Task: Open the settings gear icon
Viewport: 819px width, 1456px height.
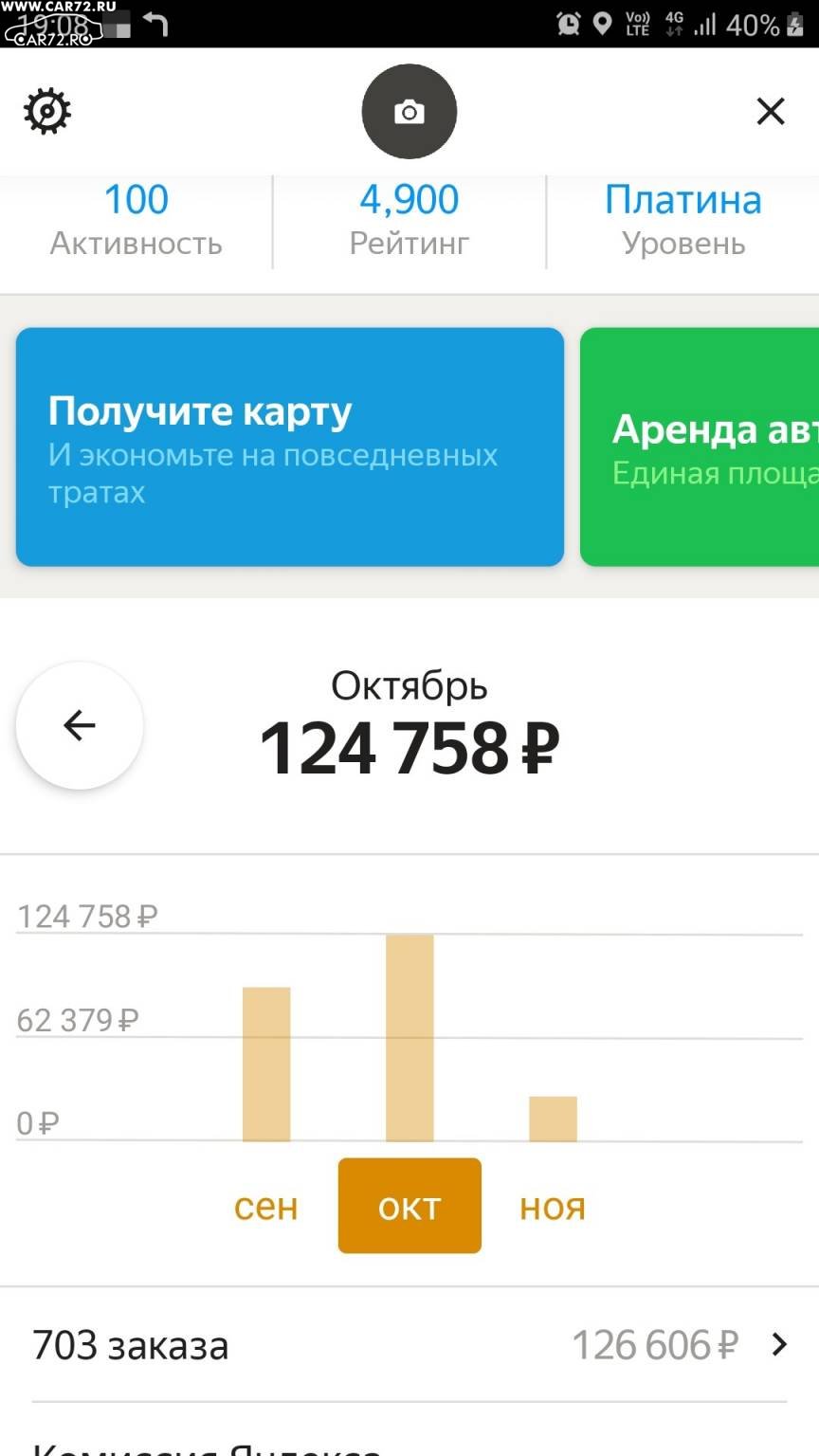Action: click(47, 112)
